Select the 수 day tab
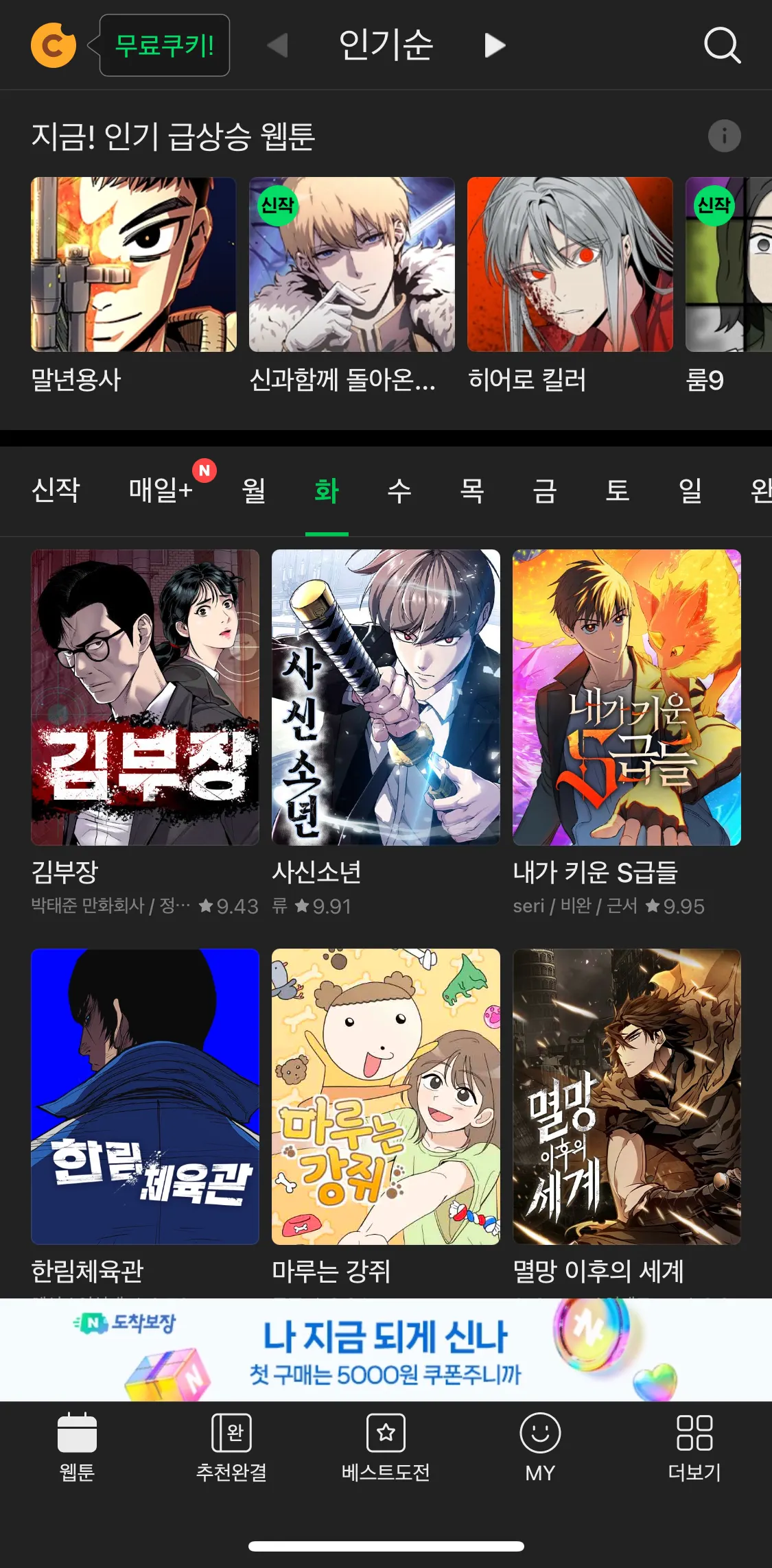 (x=399, y=490)
